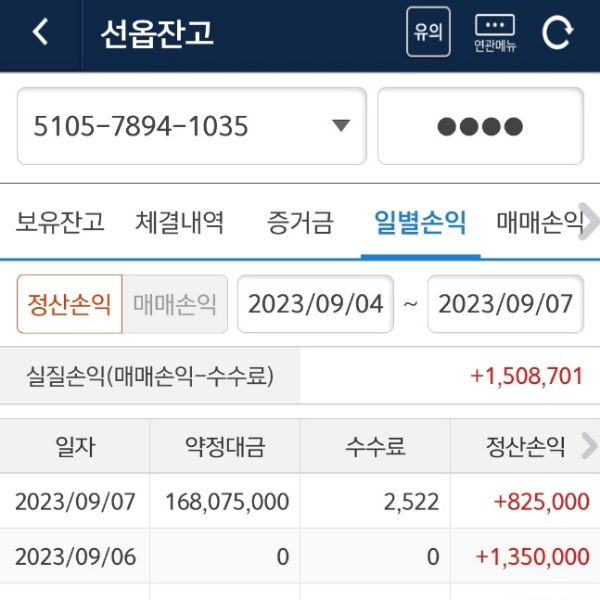Select the 정산손익 segment

click(x=69, y=304)
